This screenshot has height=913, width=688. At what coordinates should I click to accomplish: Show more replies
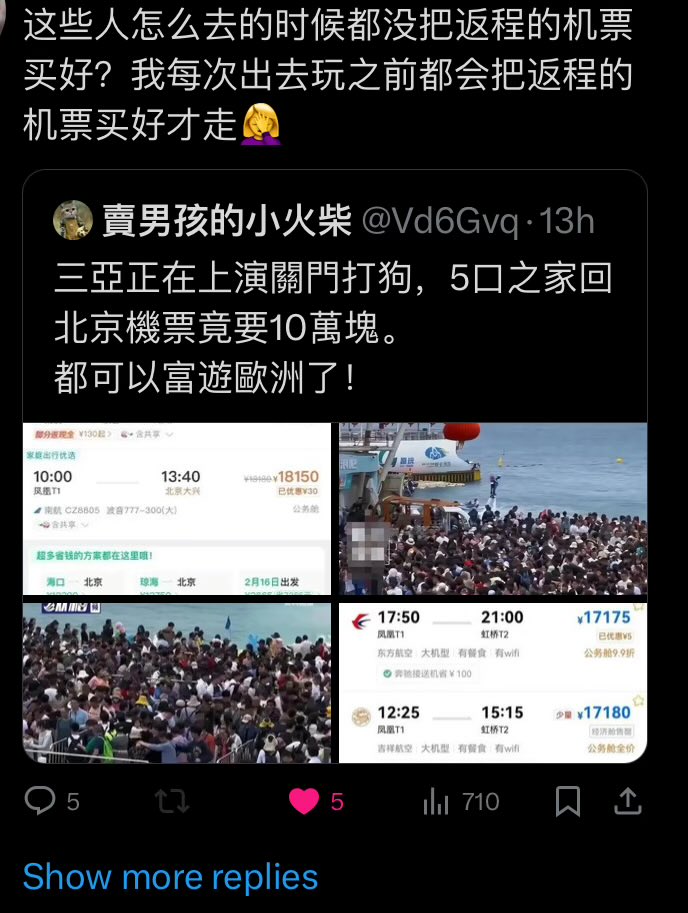coord(170,877)
